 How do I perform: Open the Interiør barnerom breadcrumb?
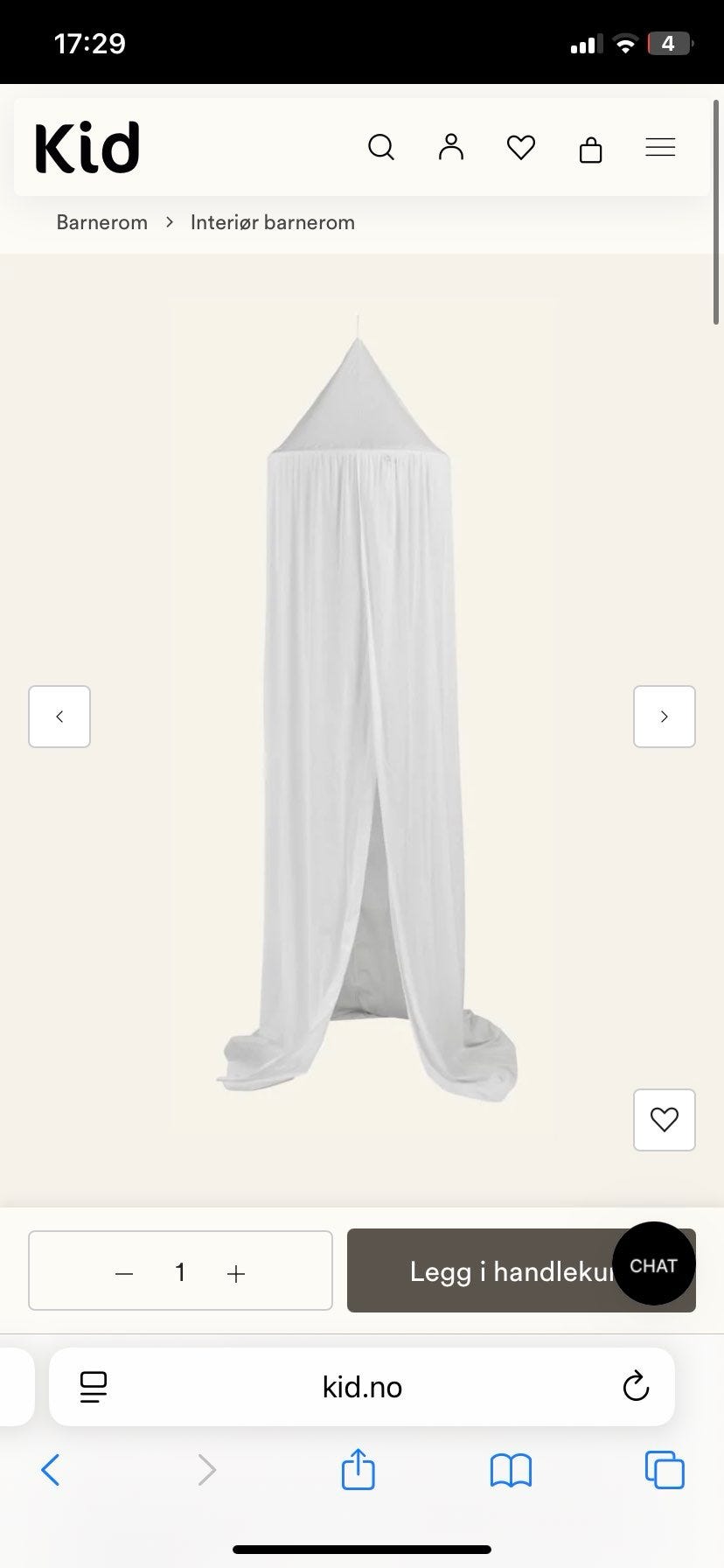point(273,222)
